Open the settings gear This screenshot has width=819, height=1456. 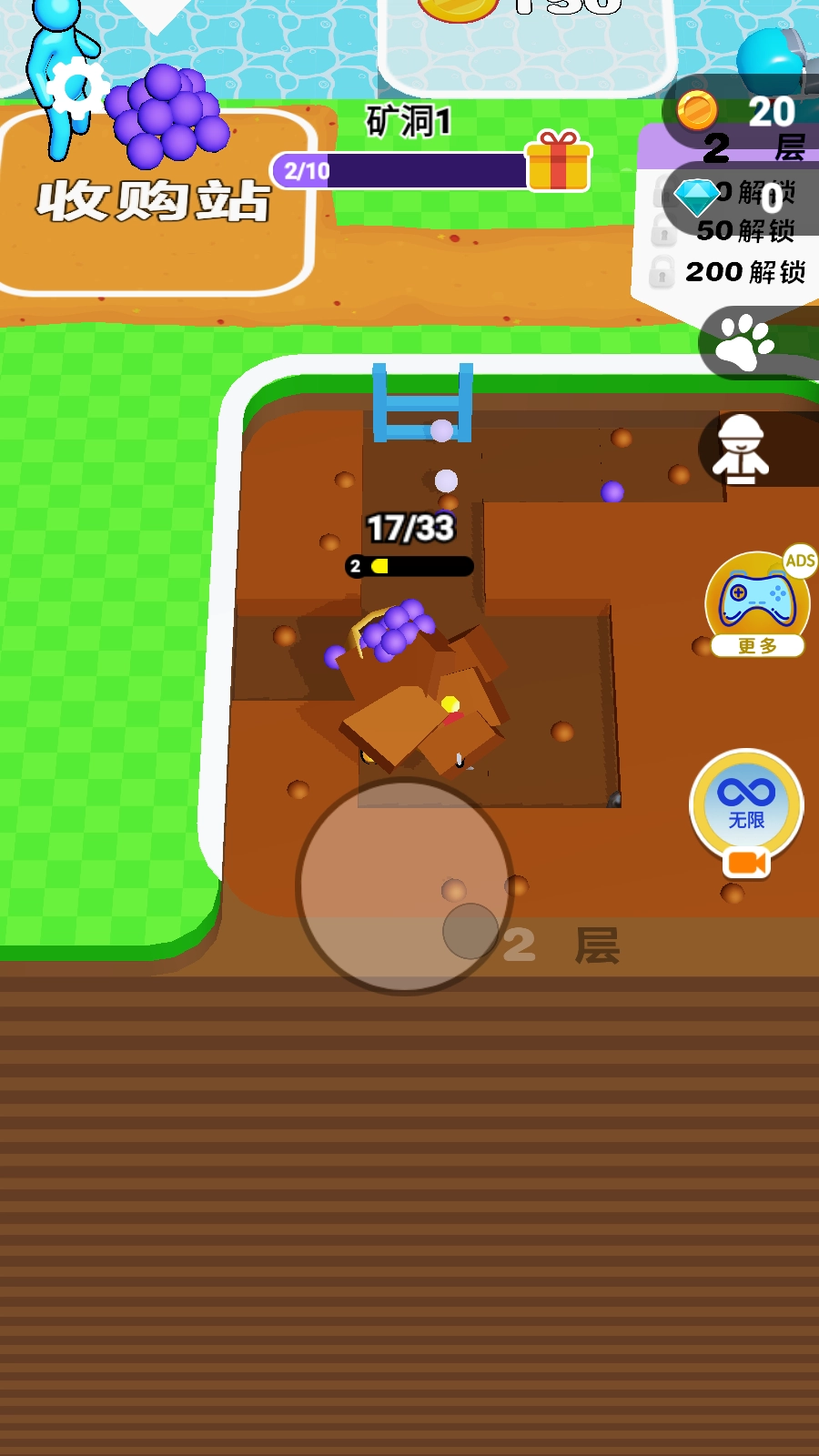[76, 86]
